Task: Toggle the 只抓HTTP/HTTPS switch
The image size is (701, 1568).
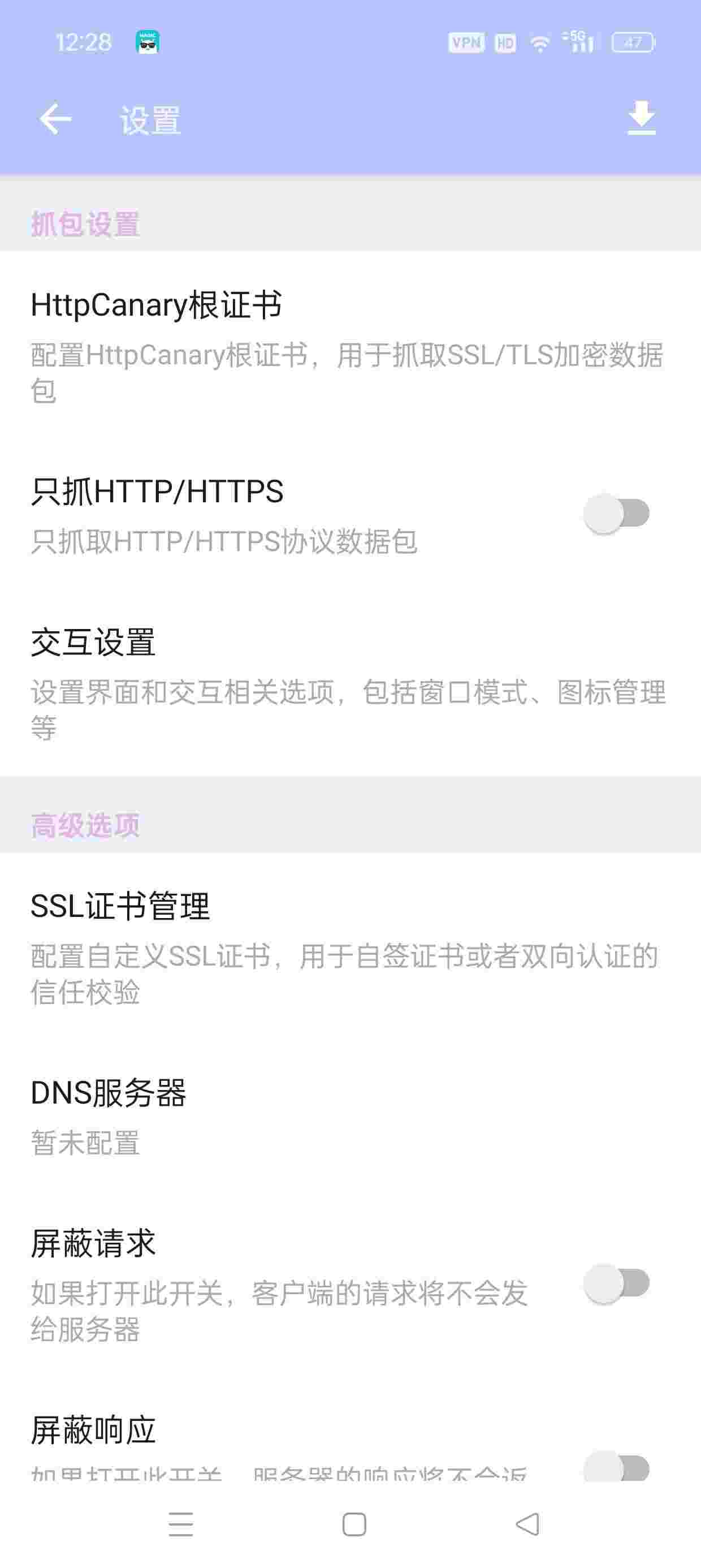Action: pyautogui.click(x=616, y=514)
